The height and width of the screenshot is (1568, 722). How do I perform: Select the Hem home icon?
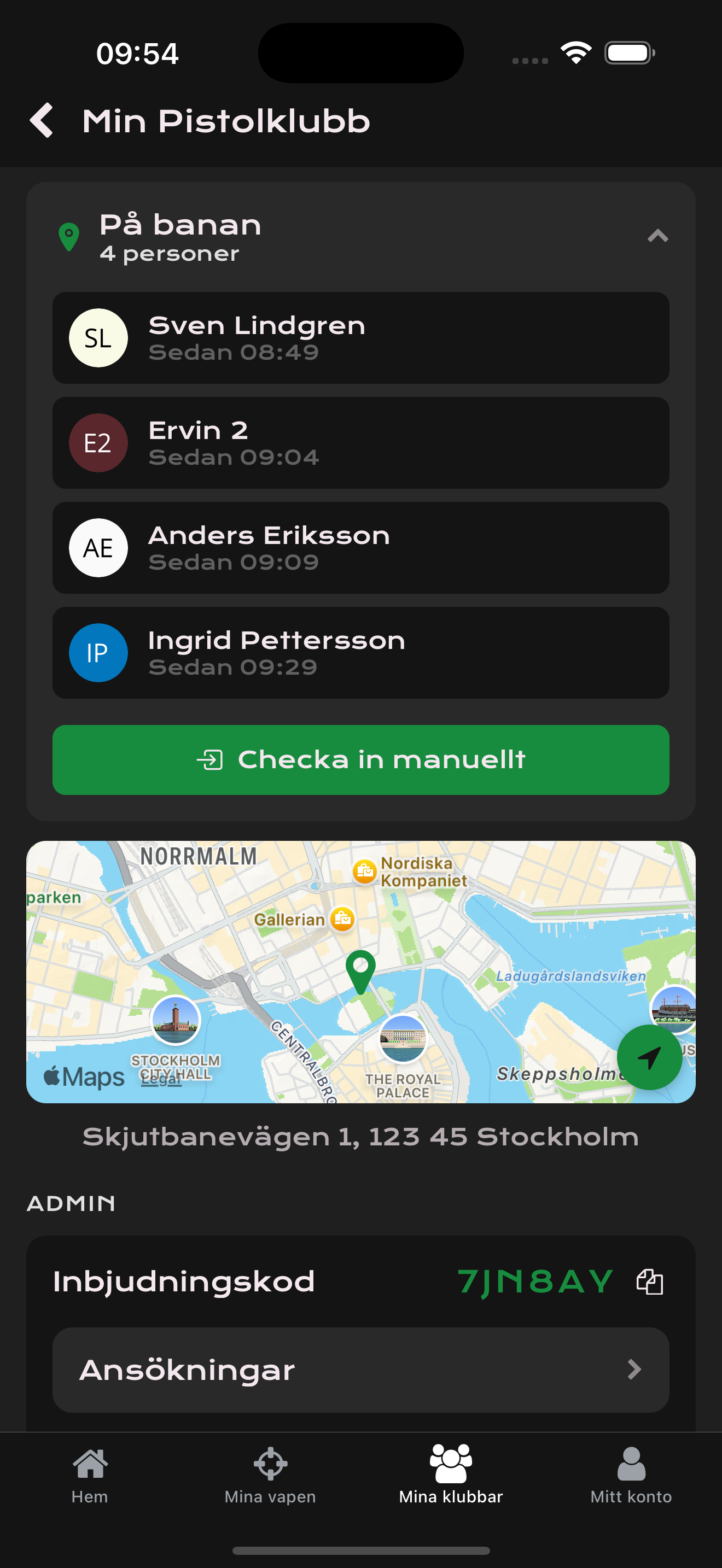pyautogui.click(x=90, y=1465)
